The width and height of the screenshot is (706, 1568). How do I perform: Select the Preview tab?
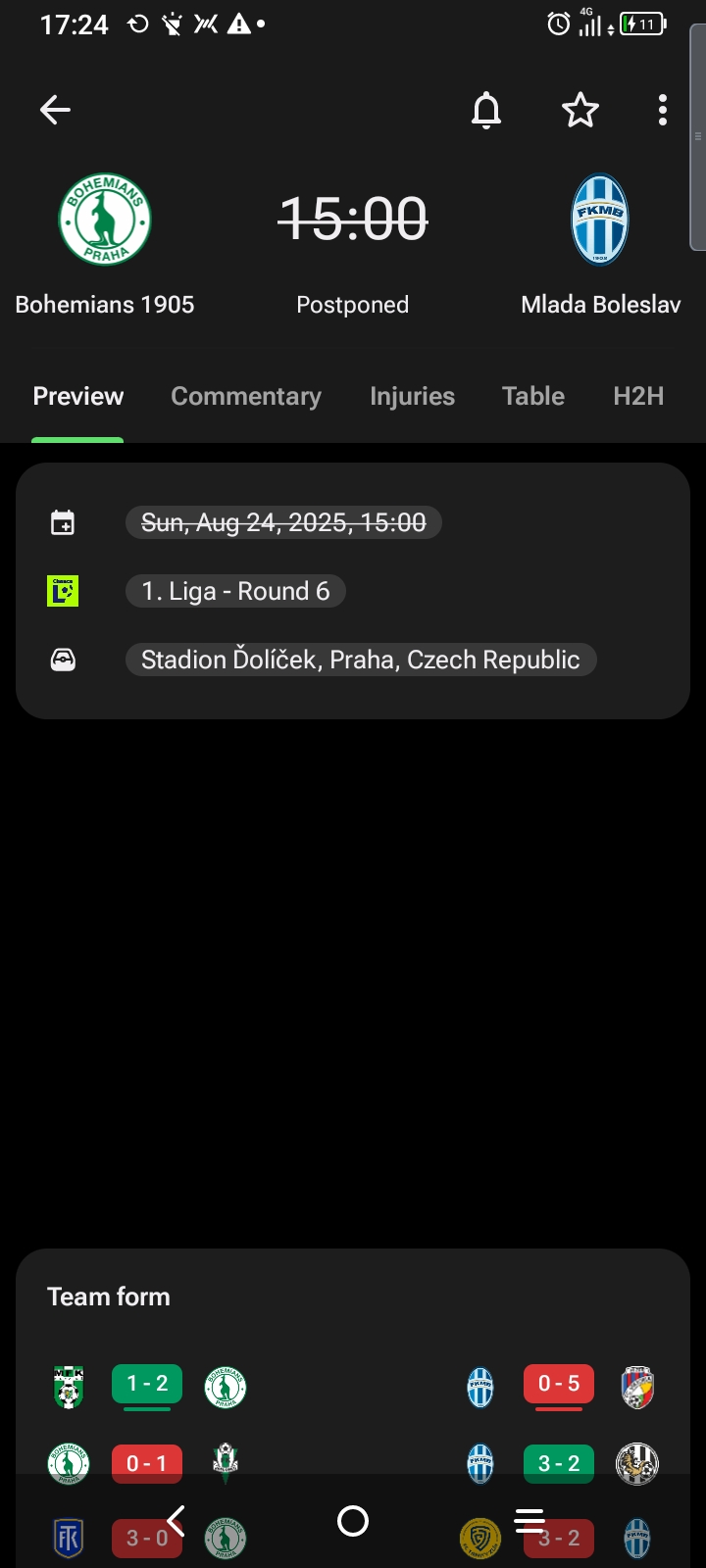pyautogui.click(x=78, y=396)
